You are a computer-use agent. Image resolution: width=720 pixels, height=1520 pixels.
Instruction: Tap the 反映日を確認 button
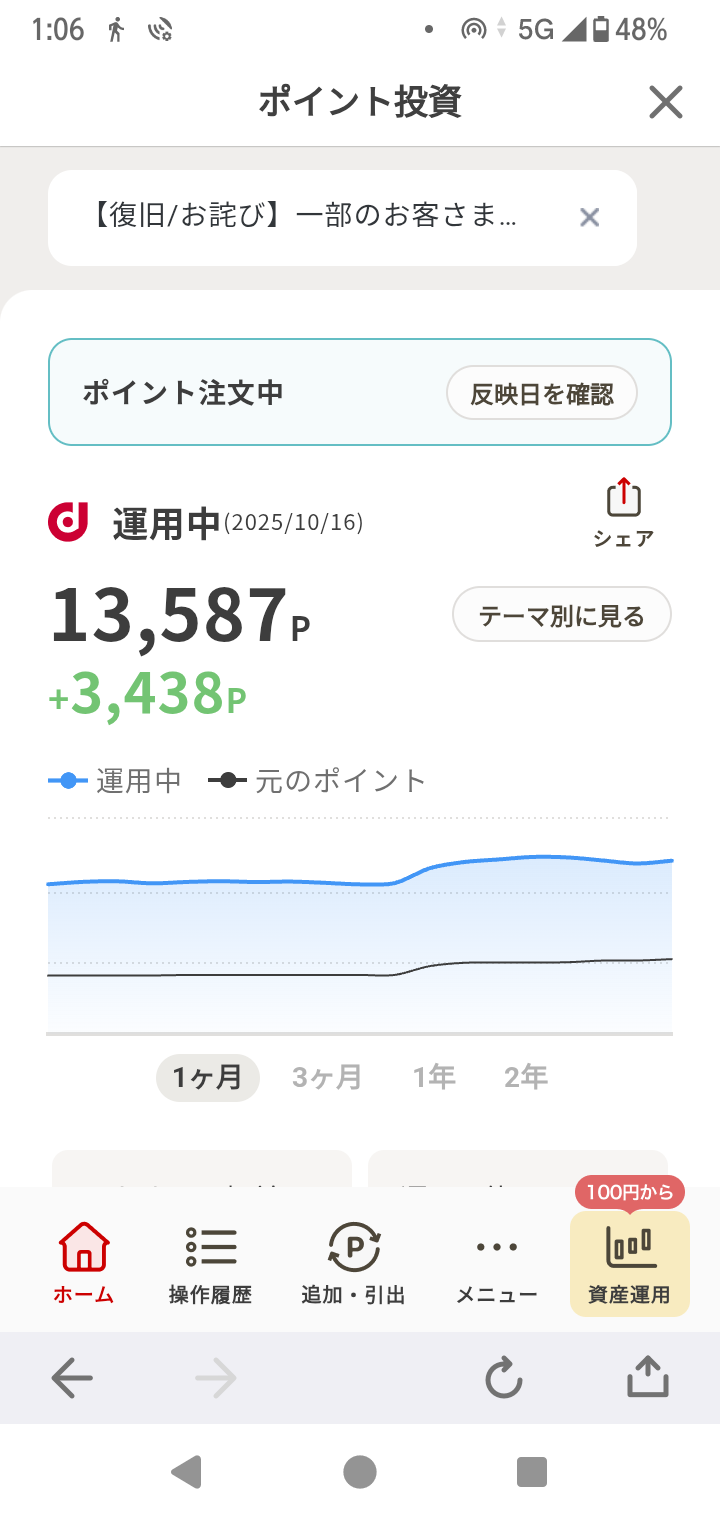click(x=542, y=393)
